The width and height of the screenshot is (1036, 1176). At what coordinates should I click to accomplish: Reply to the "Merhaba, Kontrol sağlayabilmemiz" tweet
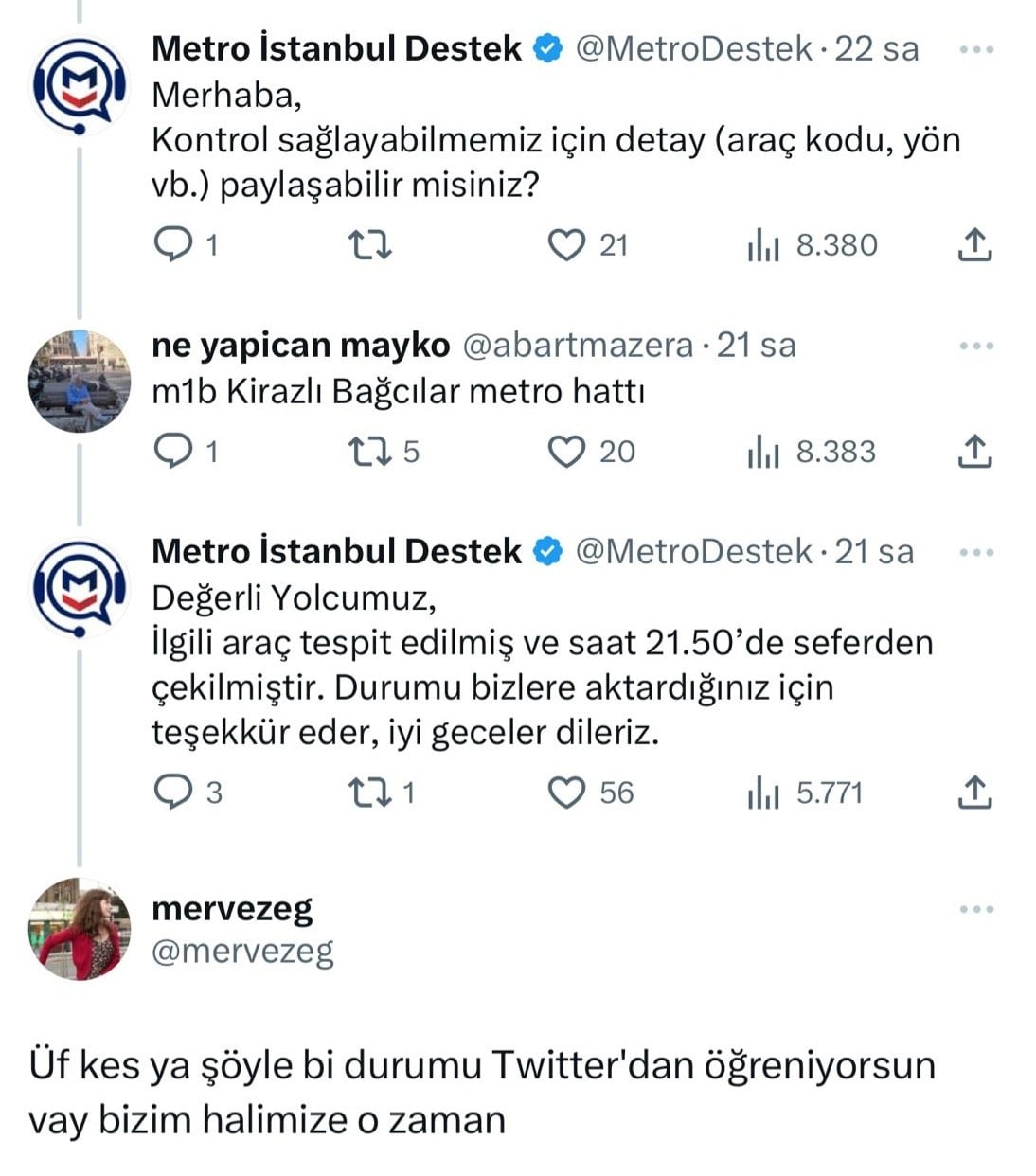[x=173, y=245]
